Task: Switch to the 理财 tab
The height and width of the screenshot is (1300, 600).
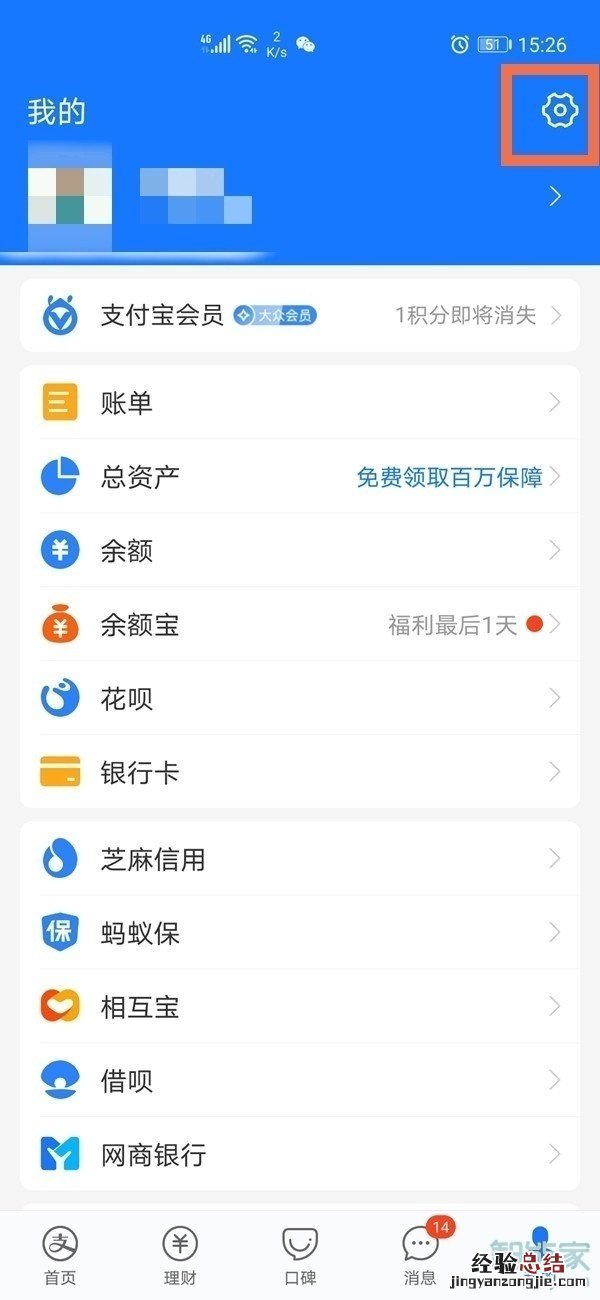Action: tap(180, 1255)
